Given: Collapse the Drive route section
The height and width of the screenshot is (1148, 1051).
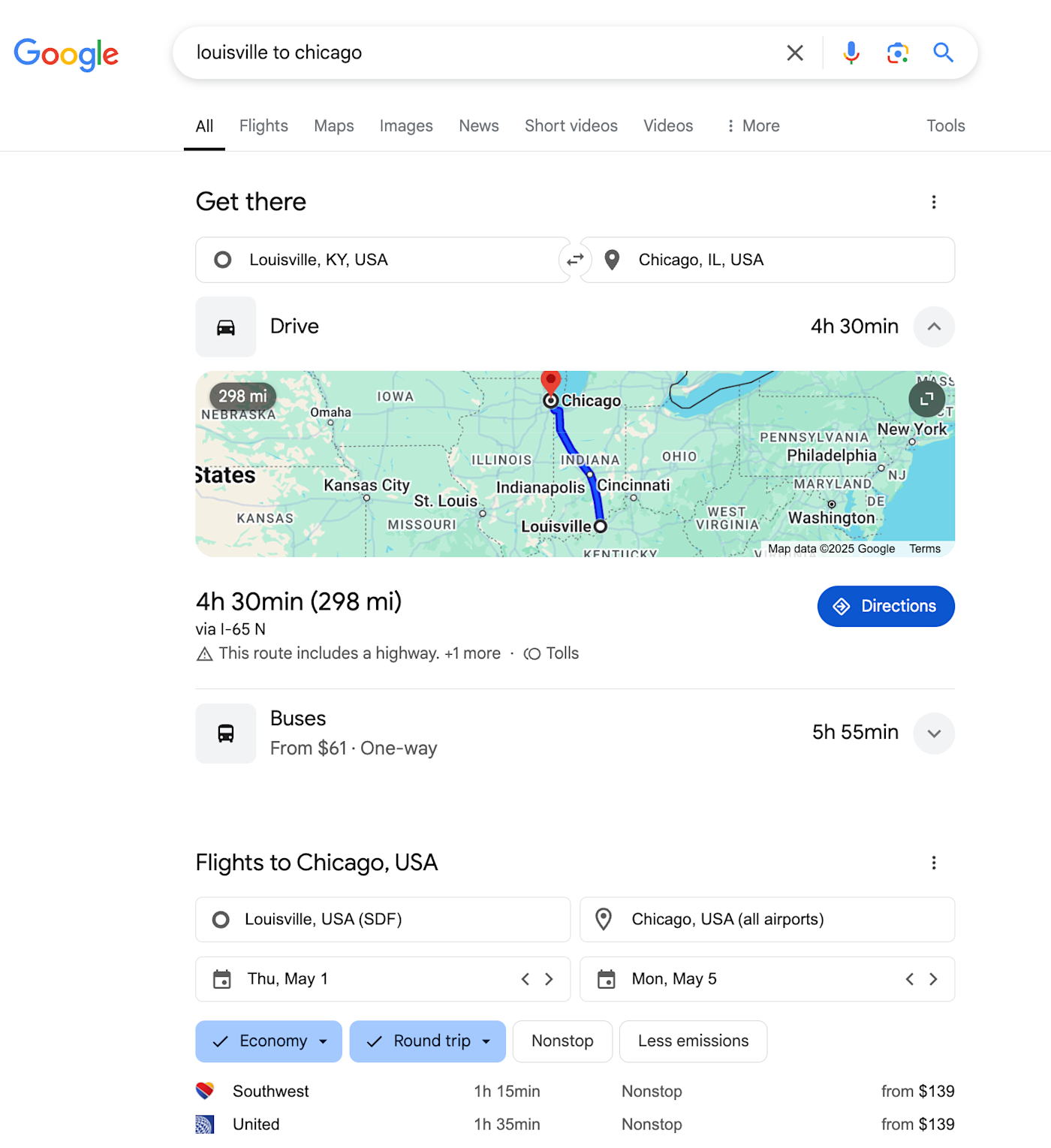Looking at the screenshot, I should click(x=933, y=327).
